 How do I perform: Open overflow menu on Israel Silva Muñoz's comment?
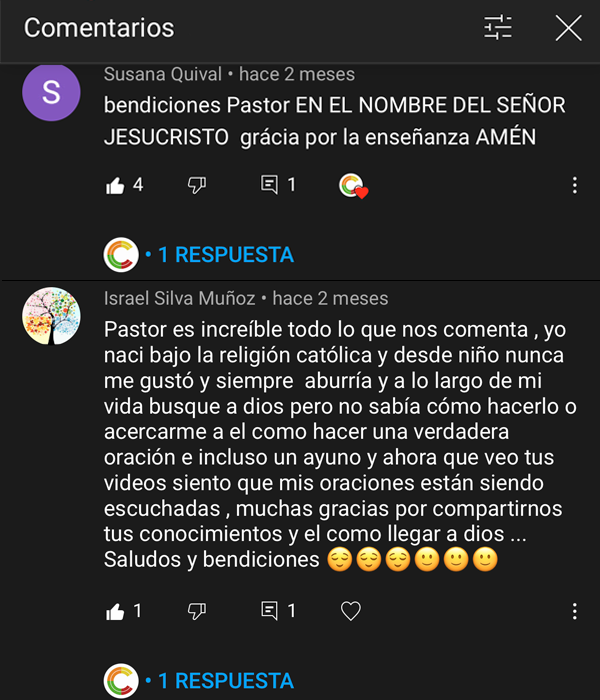[575, 610]
